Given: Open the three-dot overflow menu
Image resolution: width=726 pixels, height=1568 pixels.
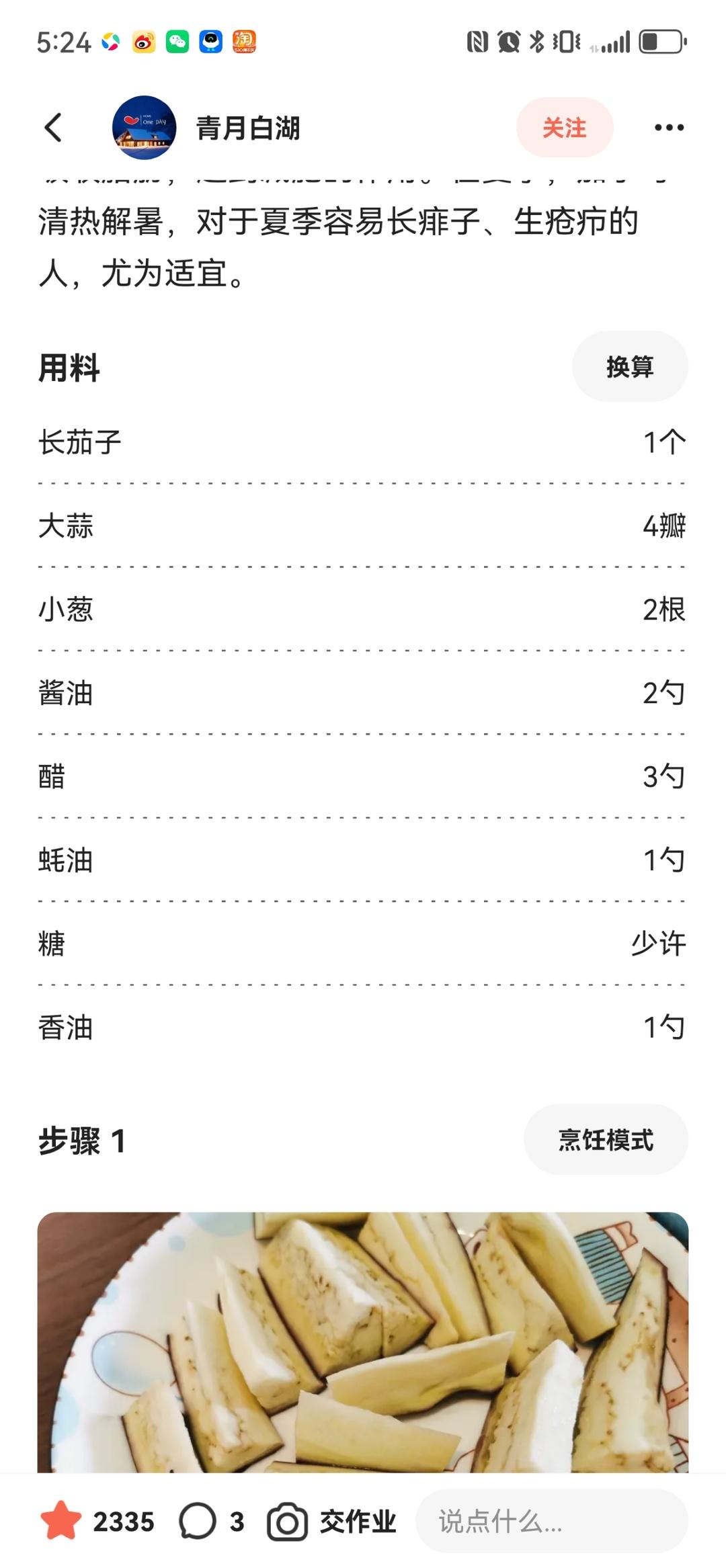Looking at the screenshot, I should 669,127.
